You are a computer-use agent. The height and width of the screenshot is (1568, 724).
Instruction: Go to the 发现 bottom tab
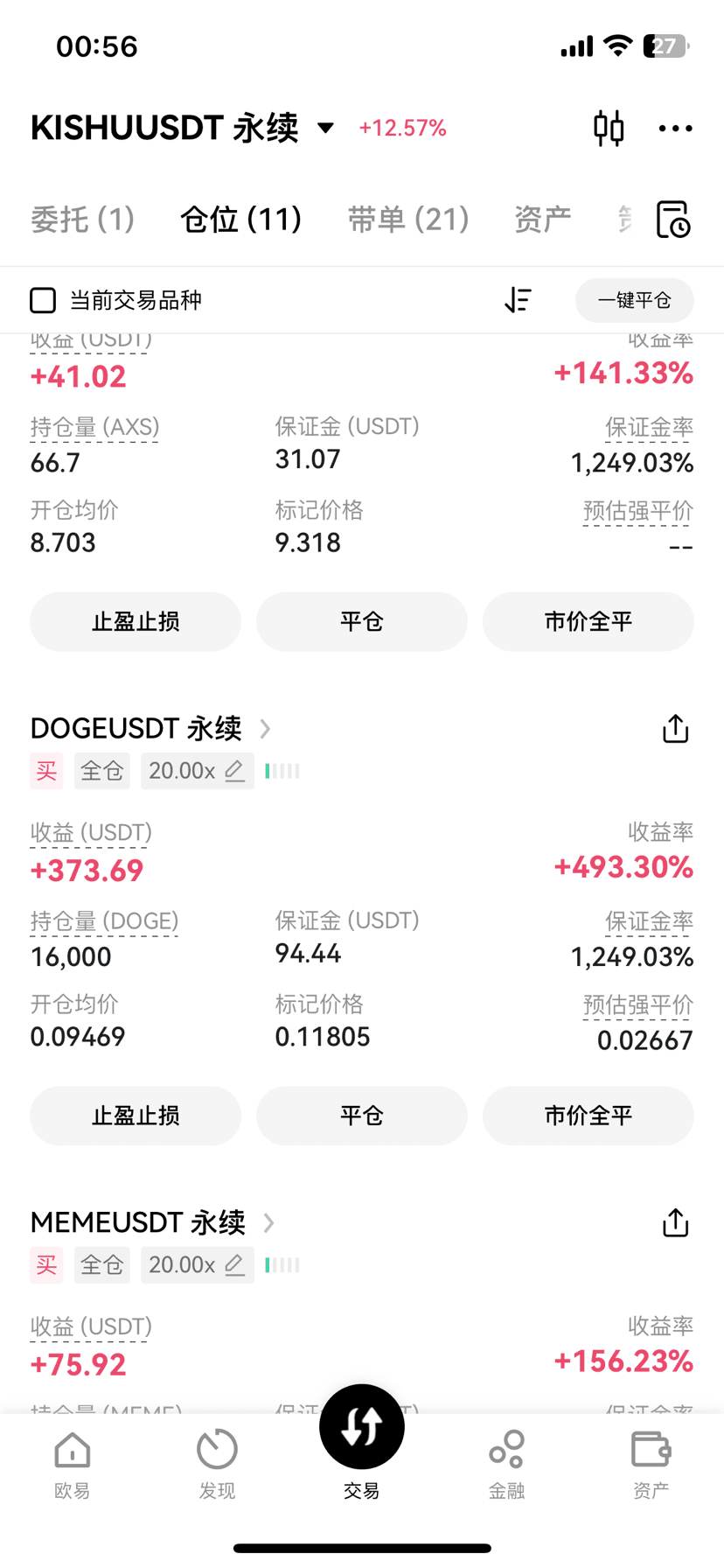click(x=217, y=1465)
